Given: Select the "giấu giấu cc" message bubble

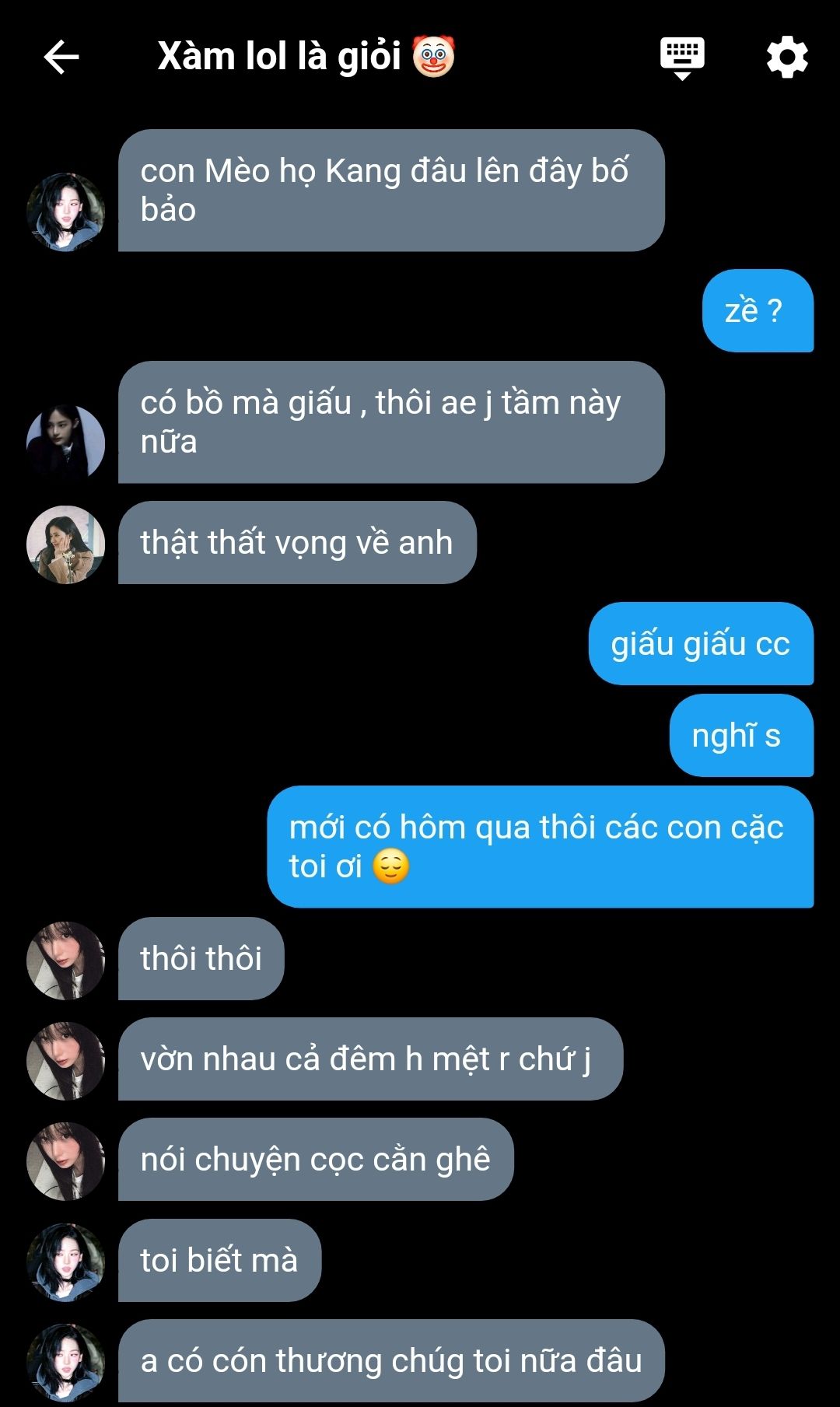Looking at the screenshot, I should click(x=700, y=644).
